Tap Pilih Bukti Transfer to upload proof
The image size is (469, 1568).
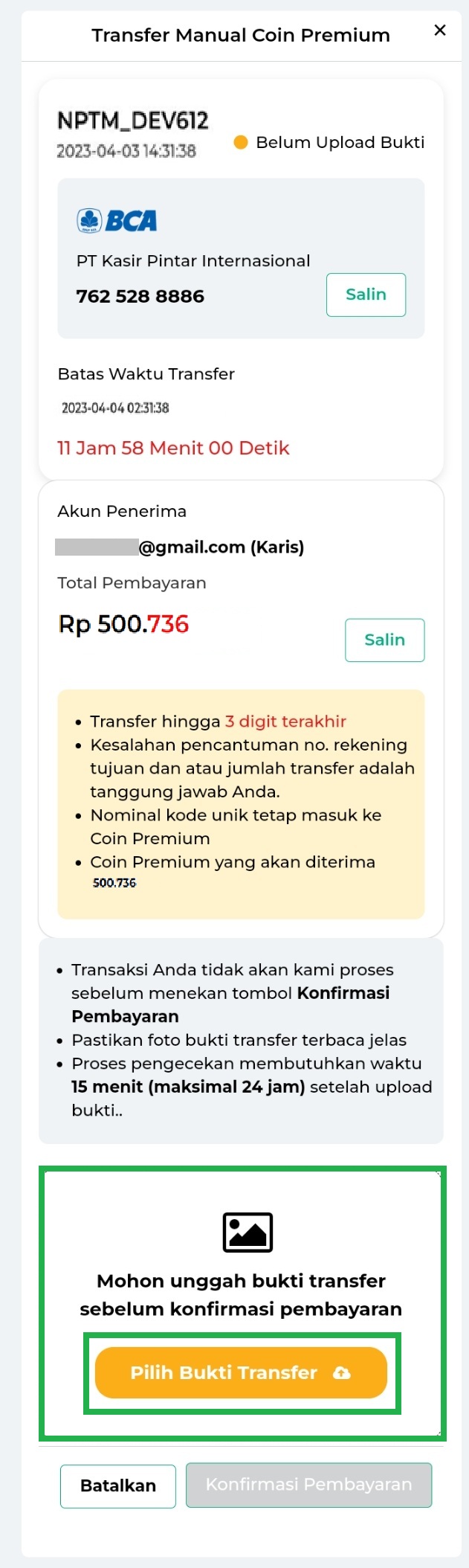(241, 1372)
